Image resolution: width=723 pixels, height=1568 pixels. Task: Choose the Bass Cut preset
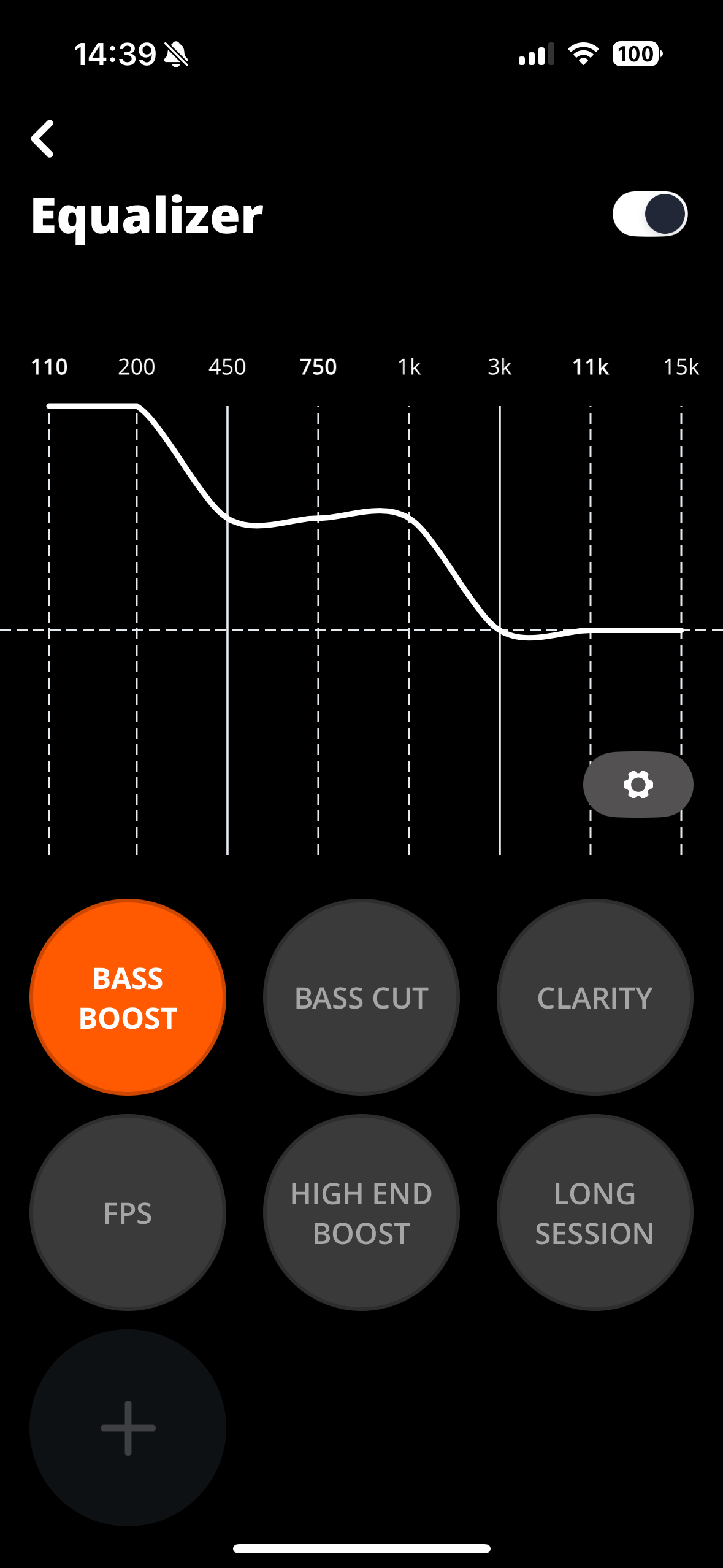(x=361, y=997)
